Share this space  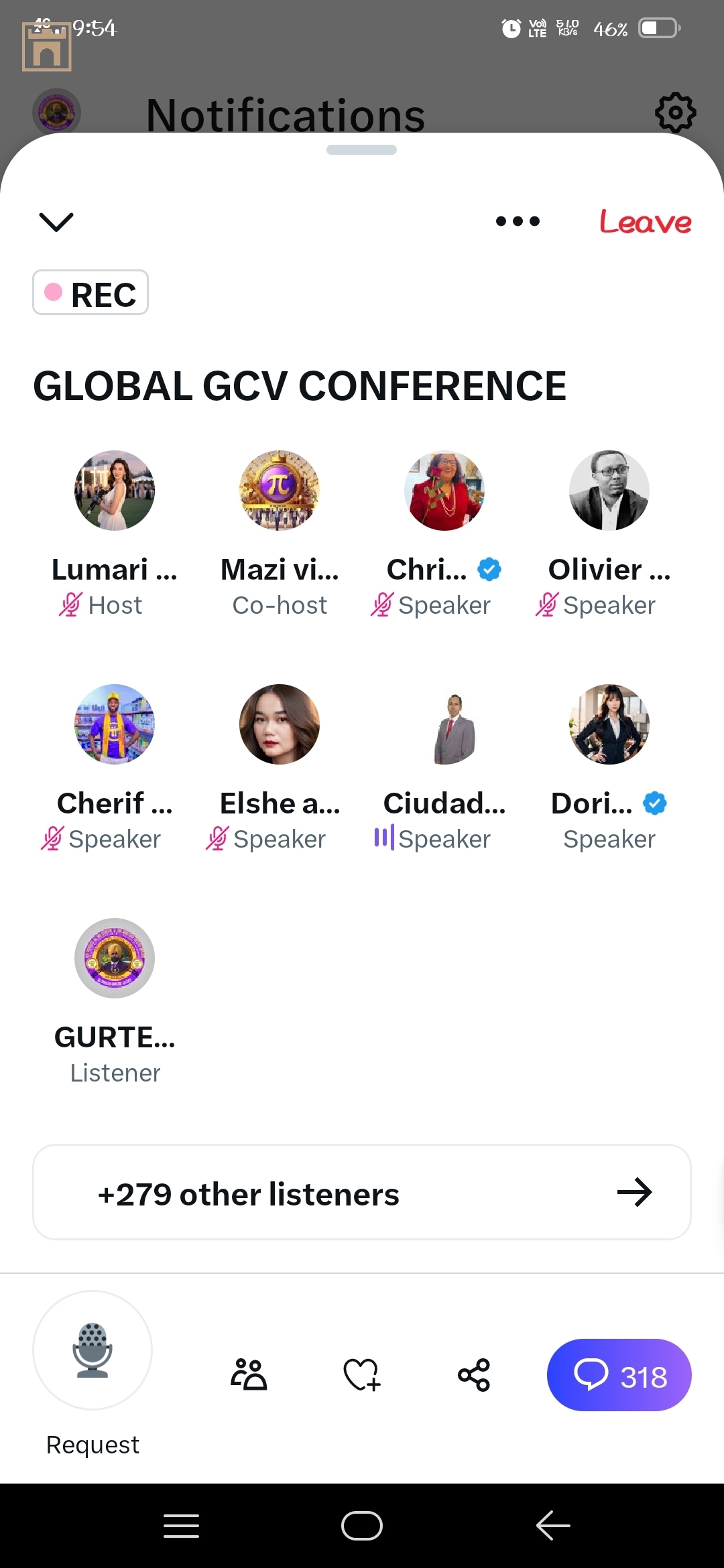tap(474, 1375)
